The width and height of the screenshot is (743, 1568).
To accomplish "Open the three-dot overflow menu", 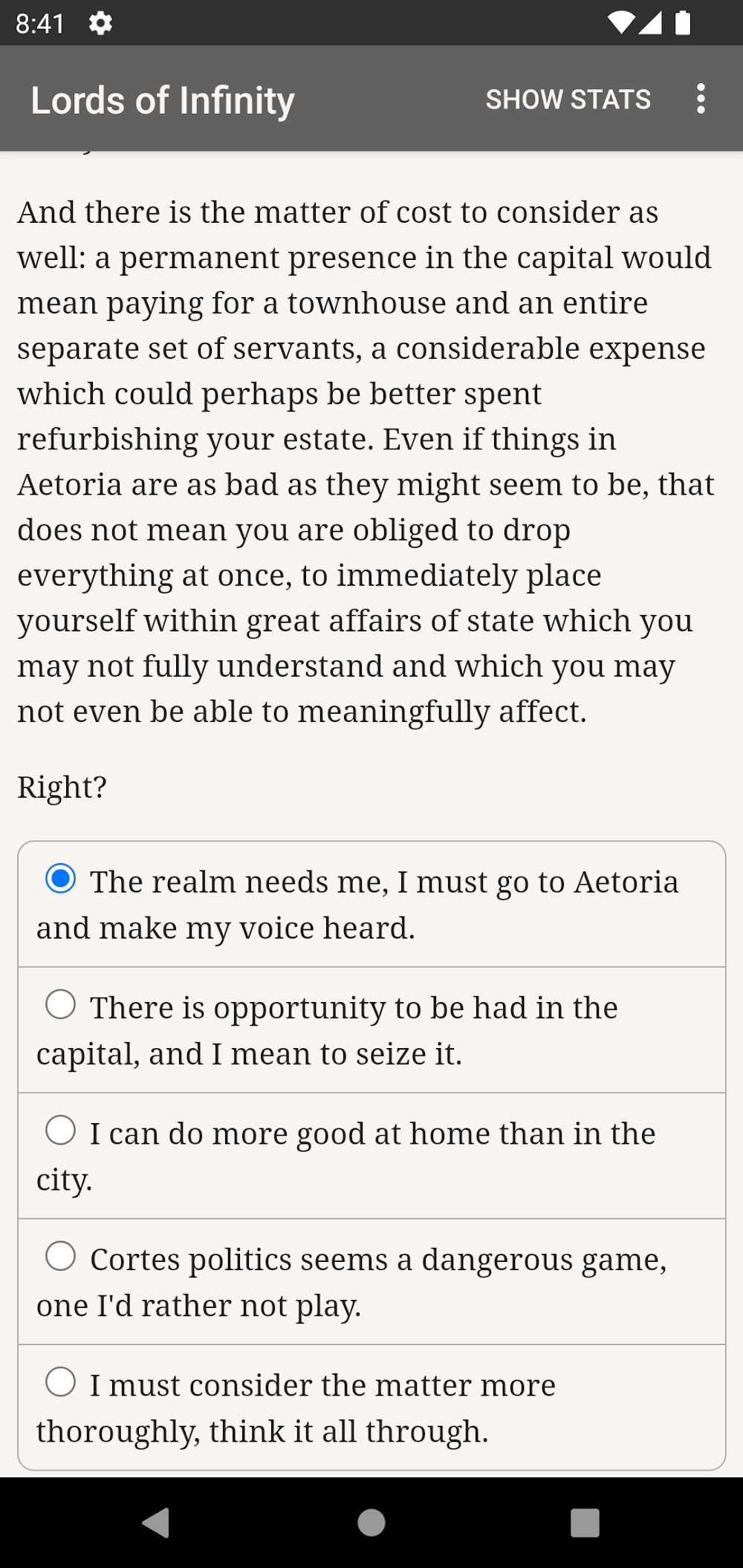I will pos(700,99).
